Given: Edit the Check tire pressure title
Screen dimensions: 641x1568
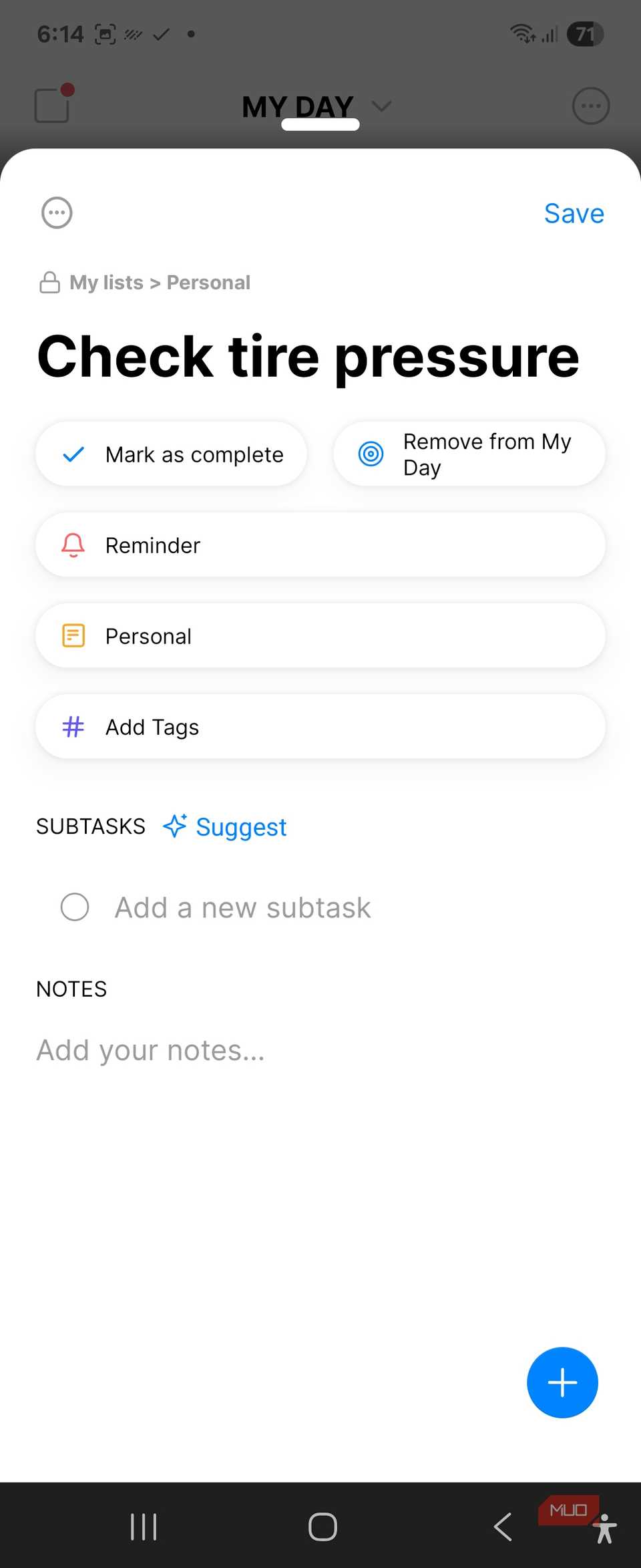Looking at the screenshot, I should click(308, 357).
